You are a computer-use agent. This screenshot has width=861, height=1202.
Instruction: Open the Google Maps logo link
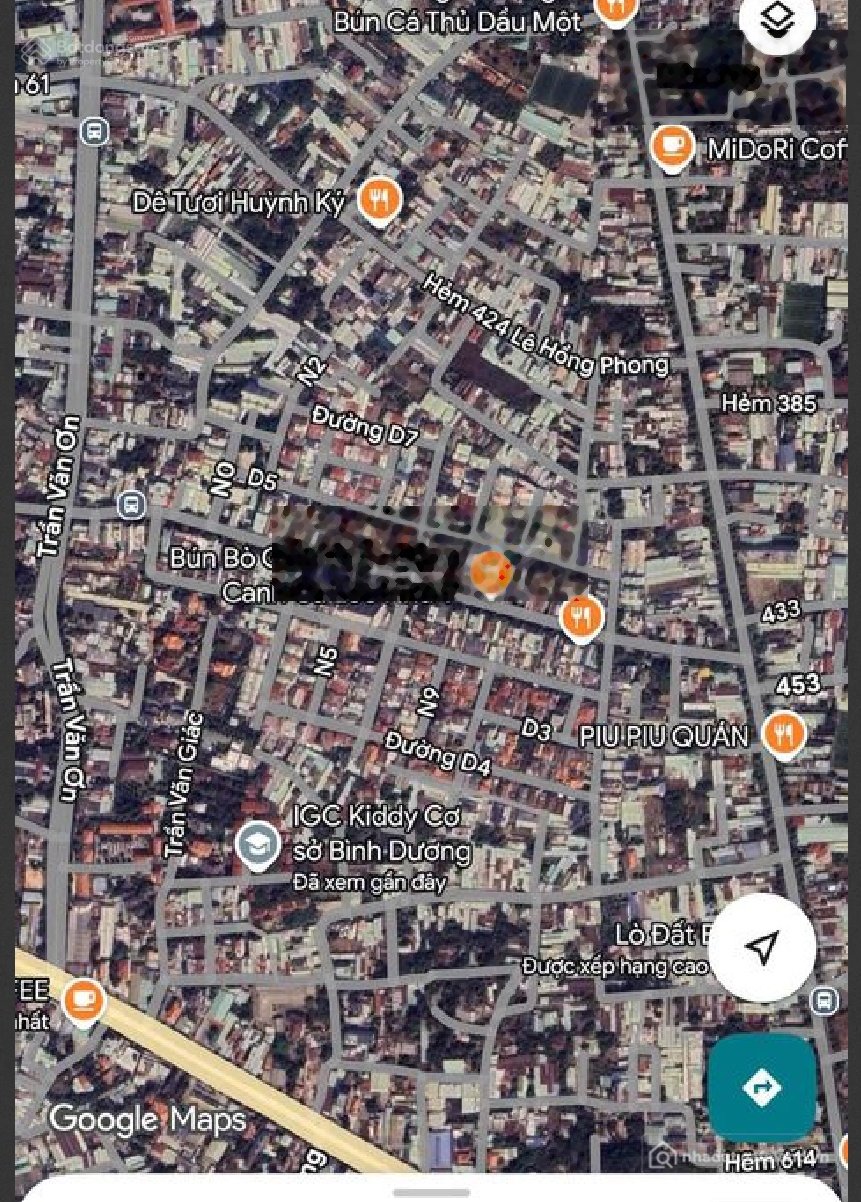148,1120
